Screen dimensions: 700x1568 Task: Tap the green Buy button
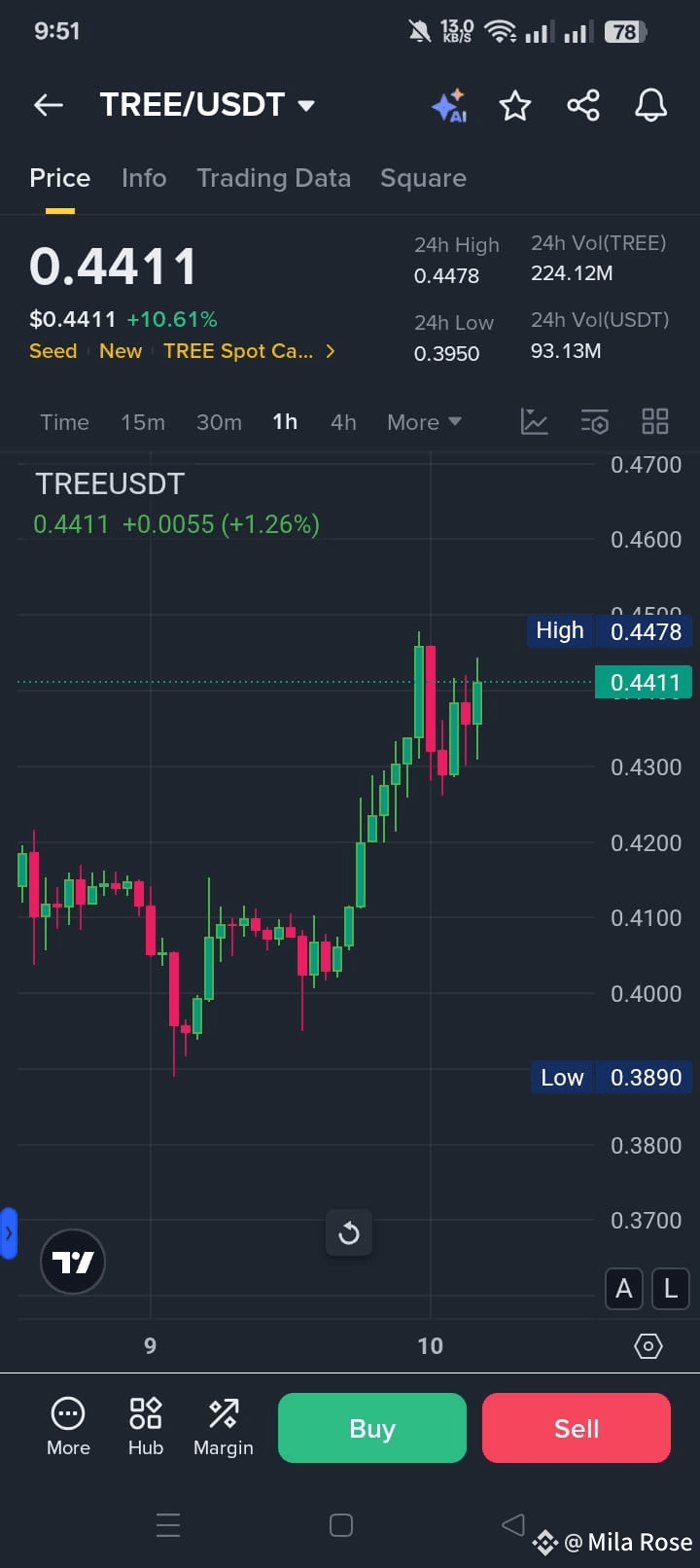(371, 1427)
